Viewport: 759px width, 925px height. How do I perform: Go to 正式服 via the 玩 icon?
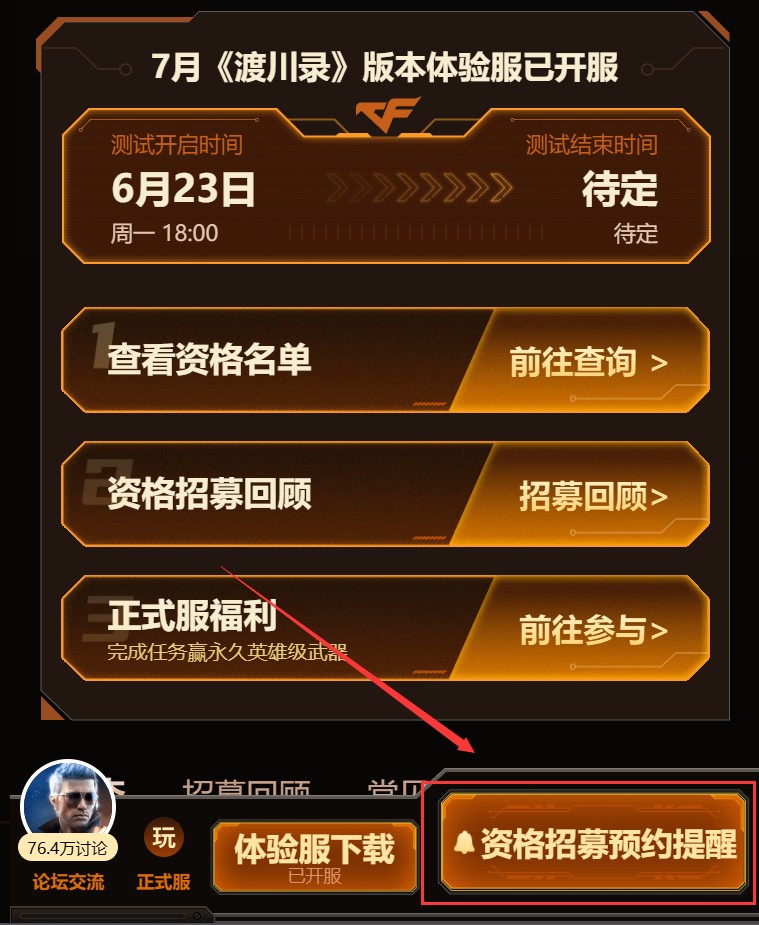(x=163, y=853)
